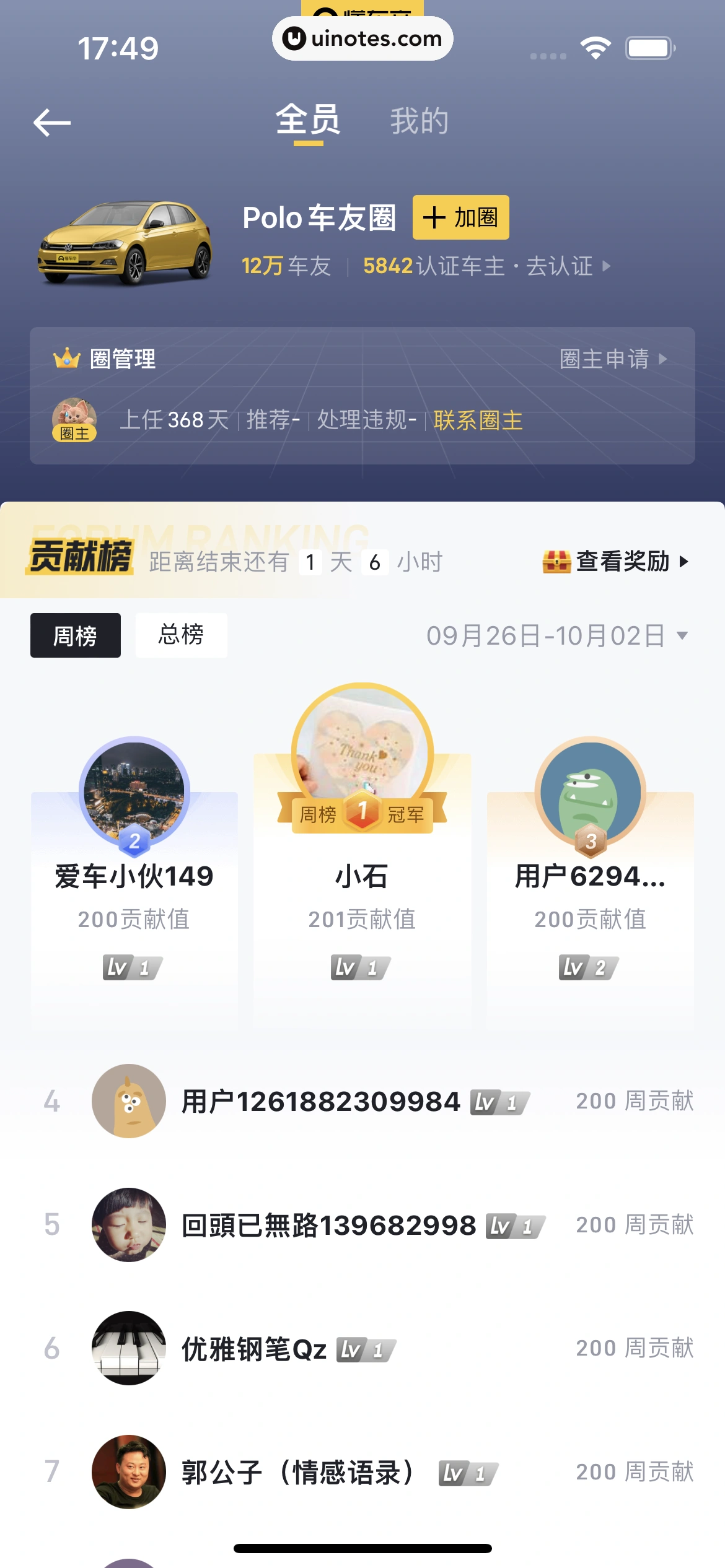Expand the 09月26日-10月02日 date dropdown

557,636
